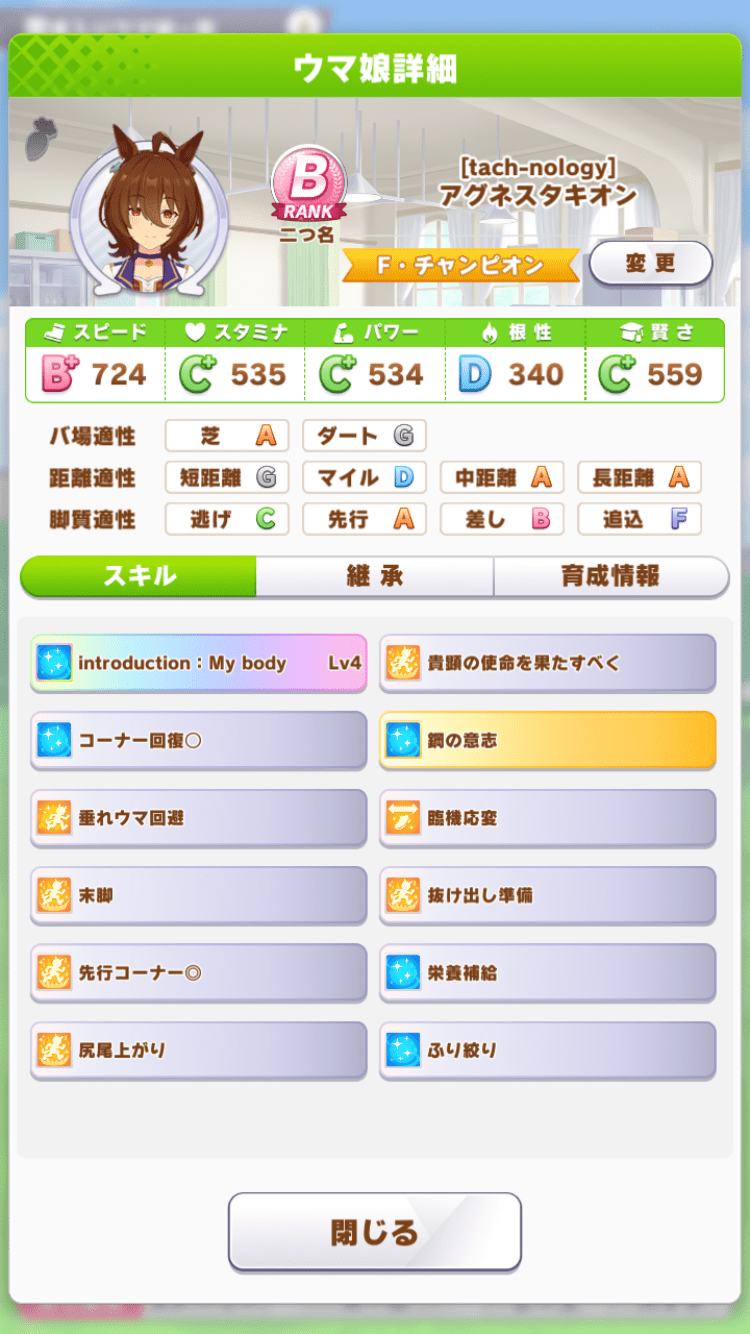Click the Speed stat icon
This screenshot has width=750, height=1334.
(x=52, y=332)
